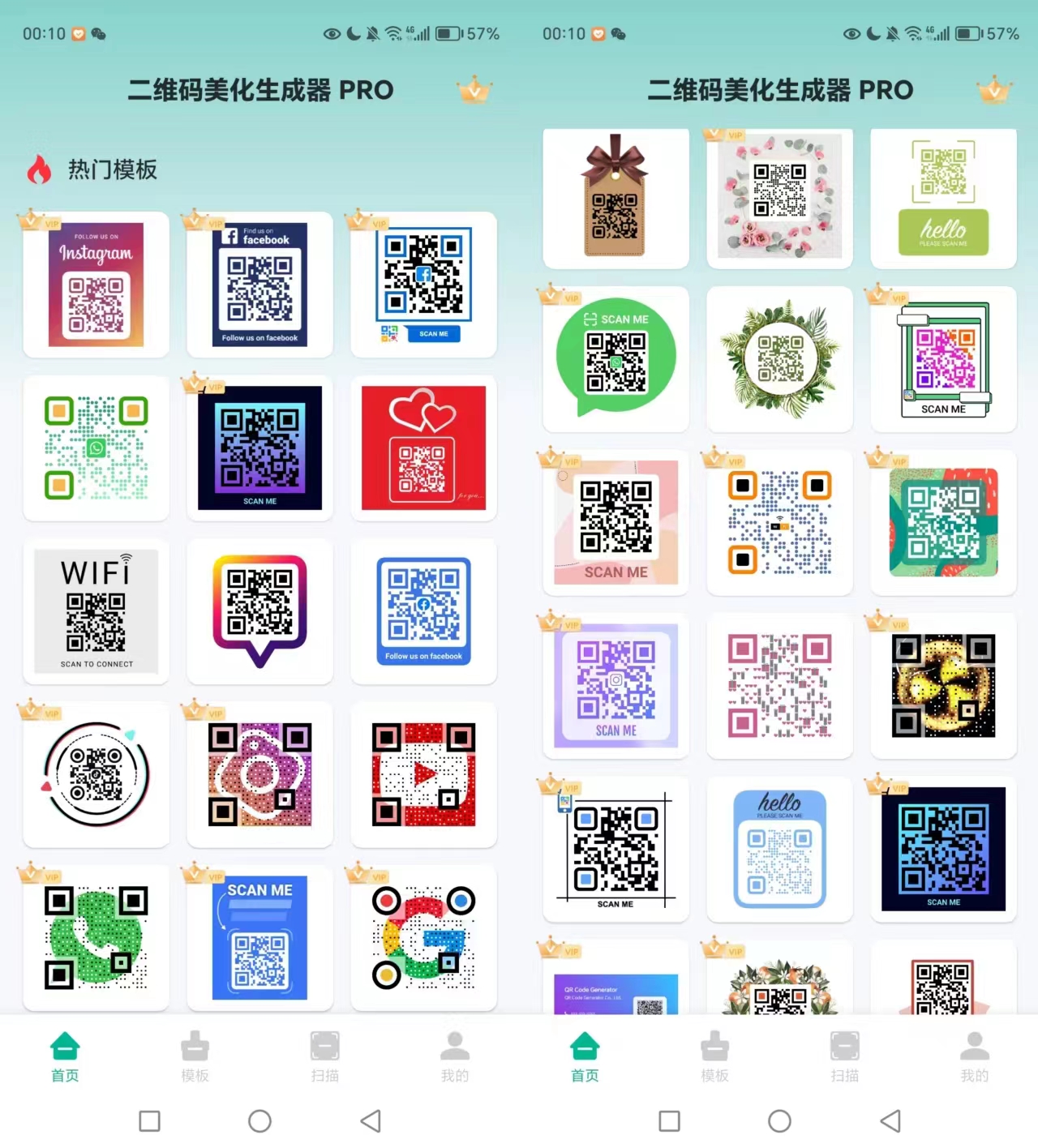1038x1148 pixels.
Task: Pick the green phone handset QR template
Action: (96, 938)
